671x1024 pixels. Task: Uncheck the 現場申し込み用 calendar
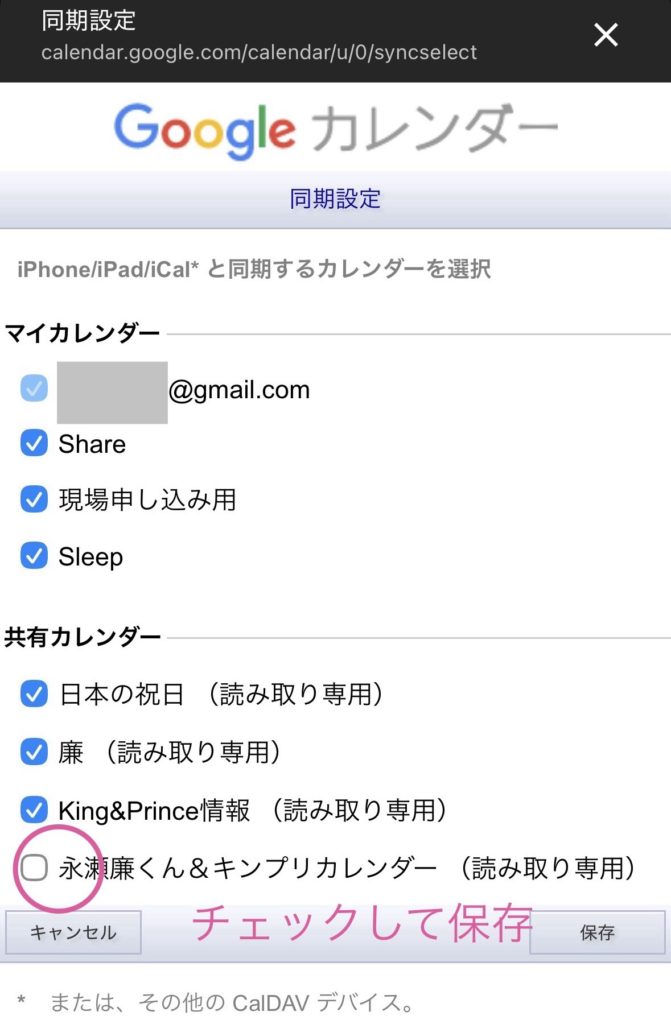[34, 499]
